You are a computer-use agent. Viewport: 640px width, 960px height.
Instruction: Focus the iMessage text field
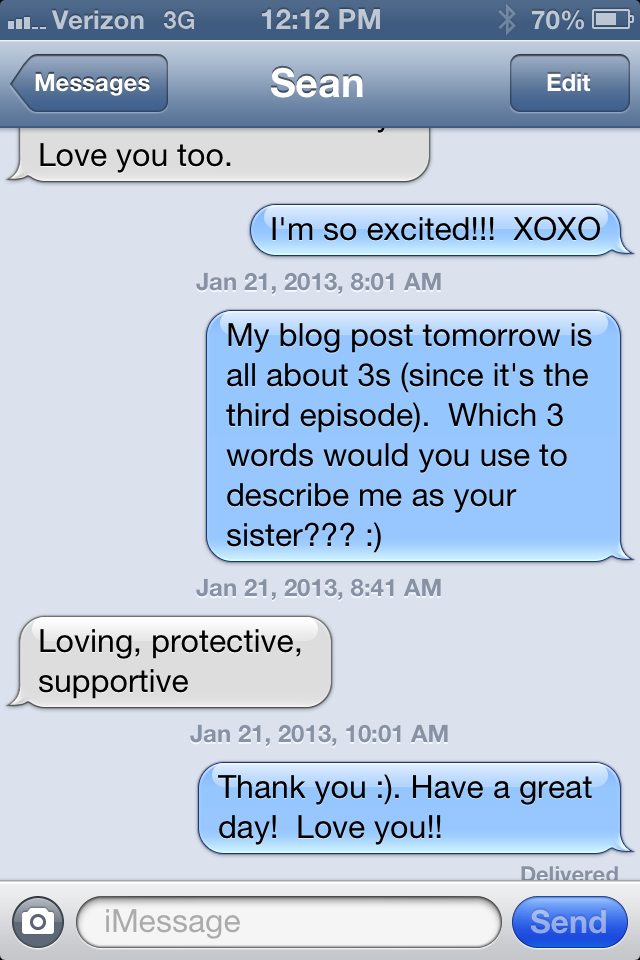[x=288, y=921]
